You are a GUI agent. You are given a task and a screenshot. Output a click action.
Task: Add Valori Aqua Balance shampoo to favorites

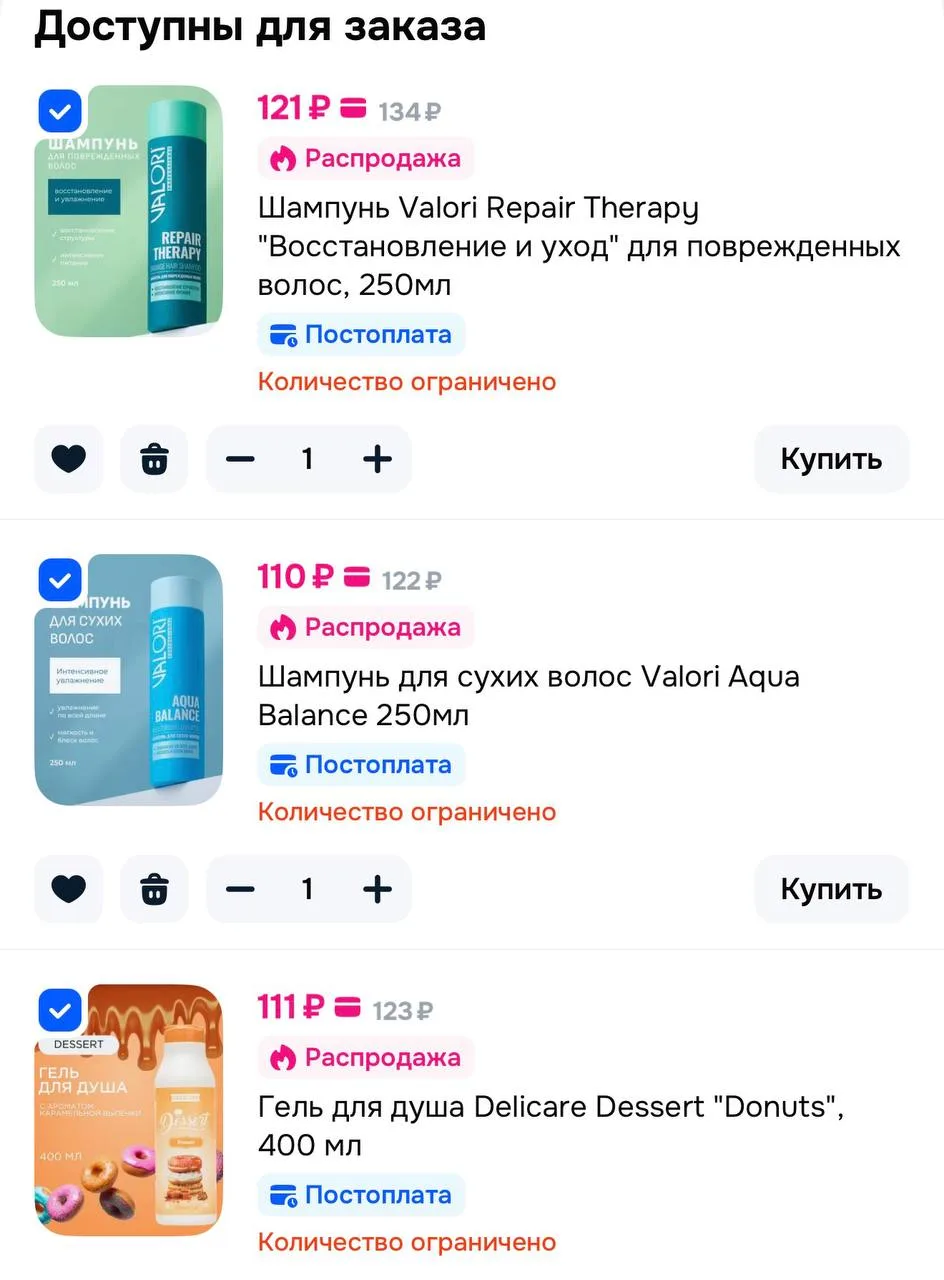[69, 888]
